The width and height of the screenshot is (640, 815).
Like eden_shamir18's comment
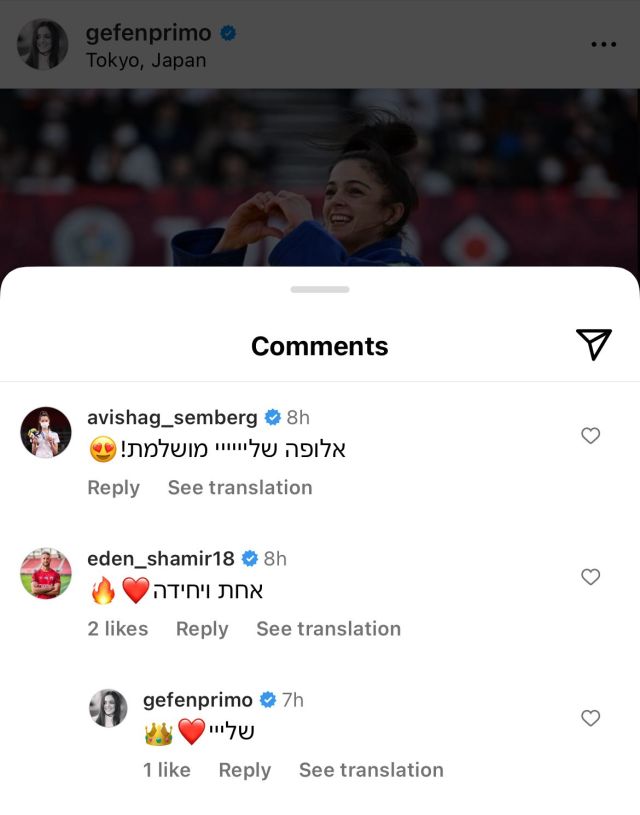[x=591, y=577]
